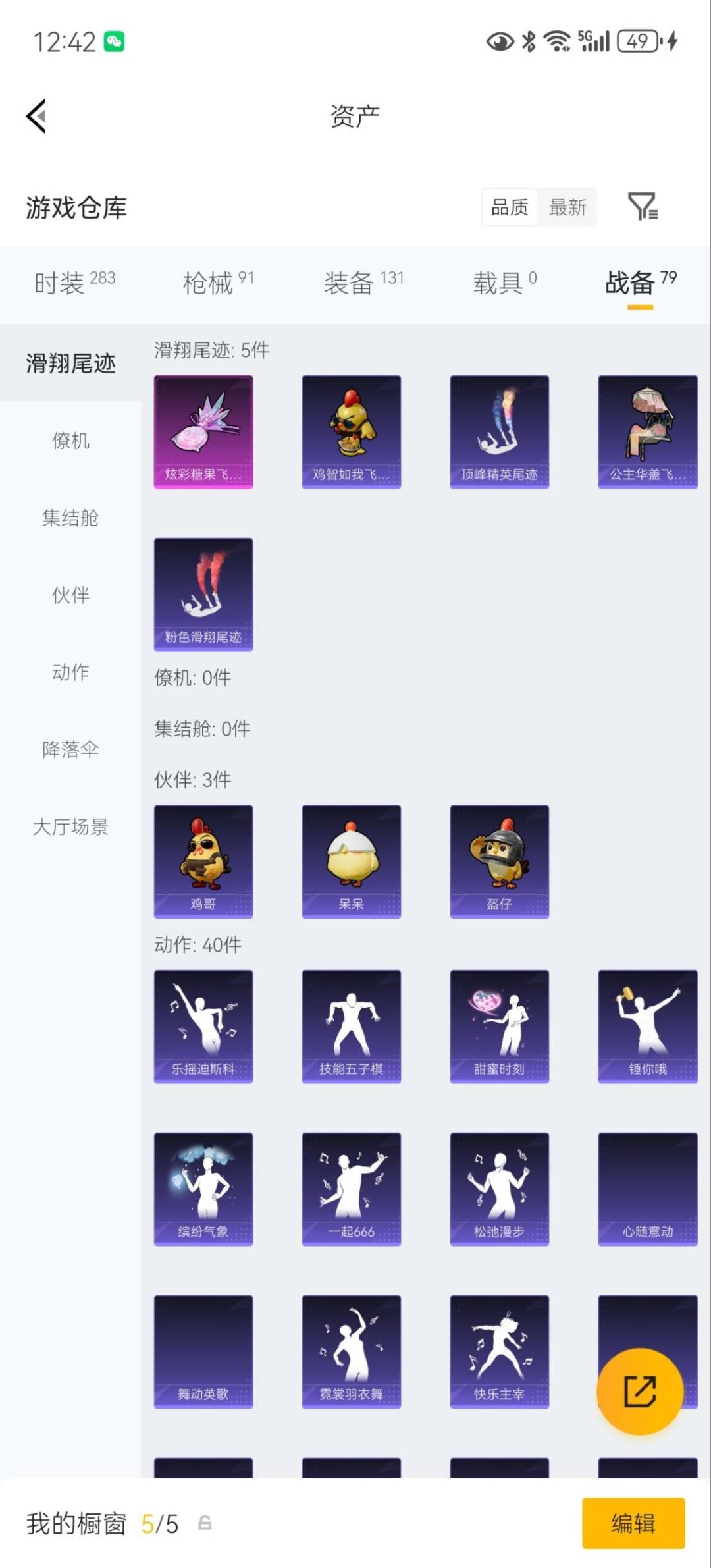This screenshot has width=711, height=1568.
Task: Switch sorting to 最新
Action: [568, 207]
